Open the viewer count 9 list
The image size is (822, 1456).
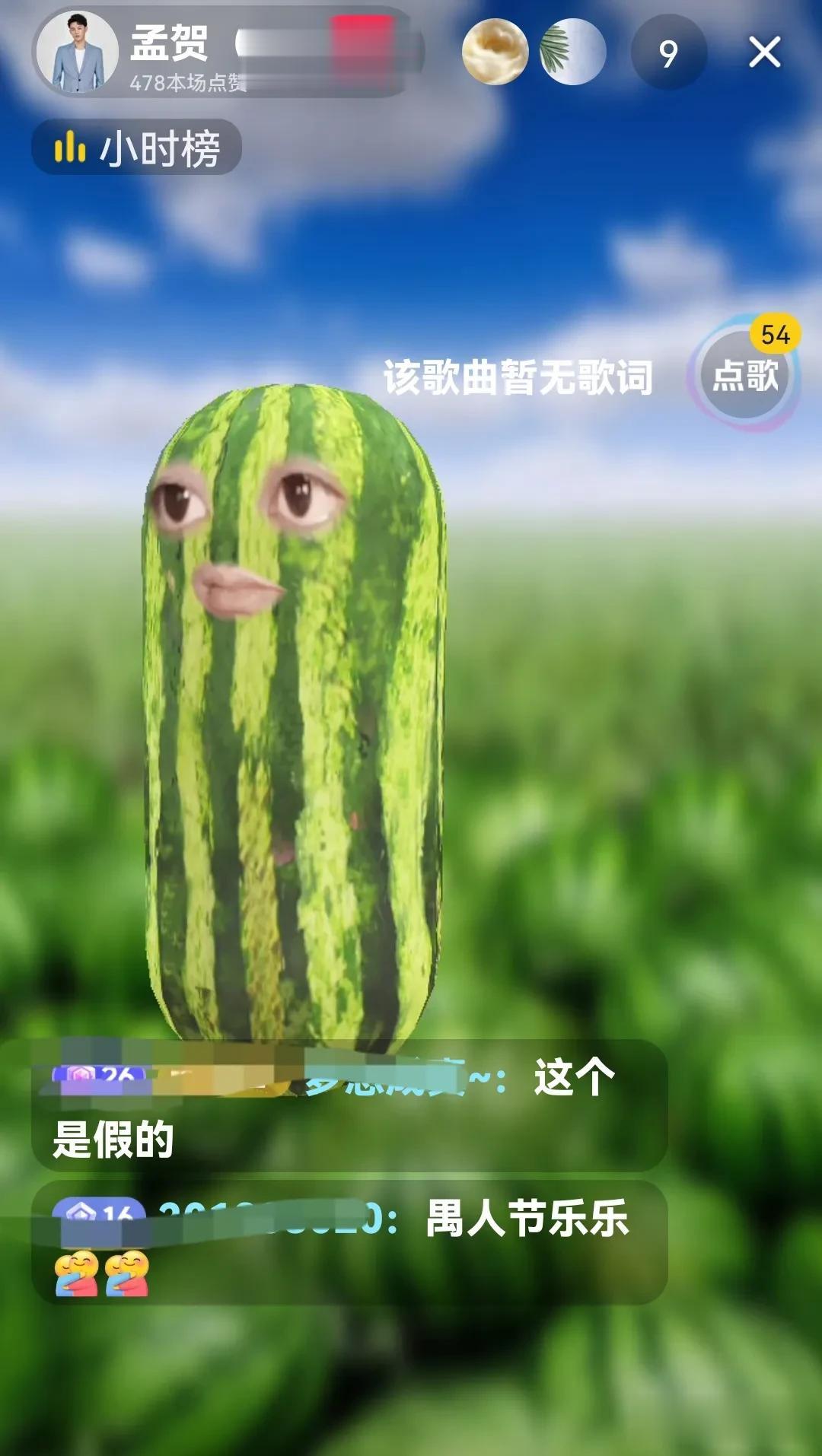[669, 52]
